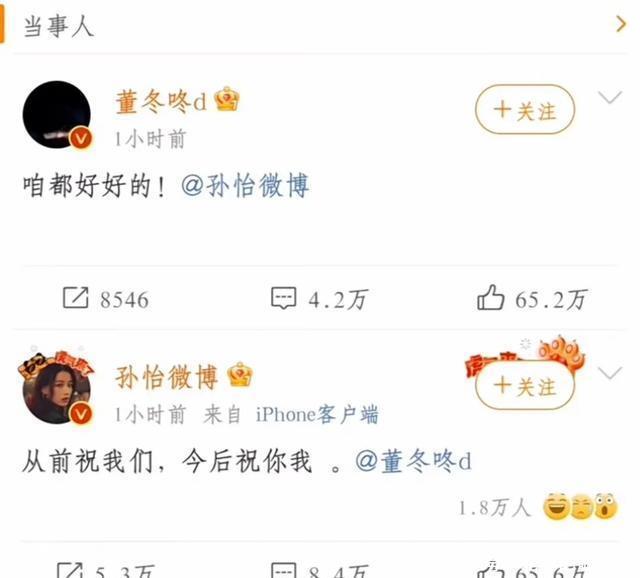640x578 pixels.
Task: Open the @董冬咚d mention link
Action: coord(413,461)
